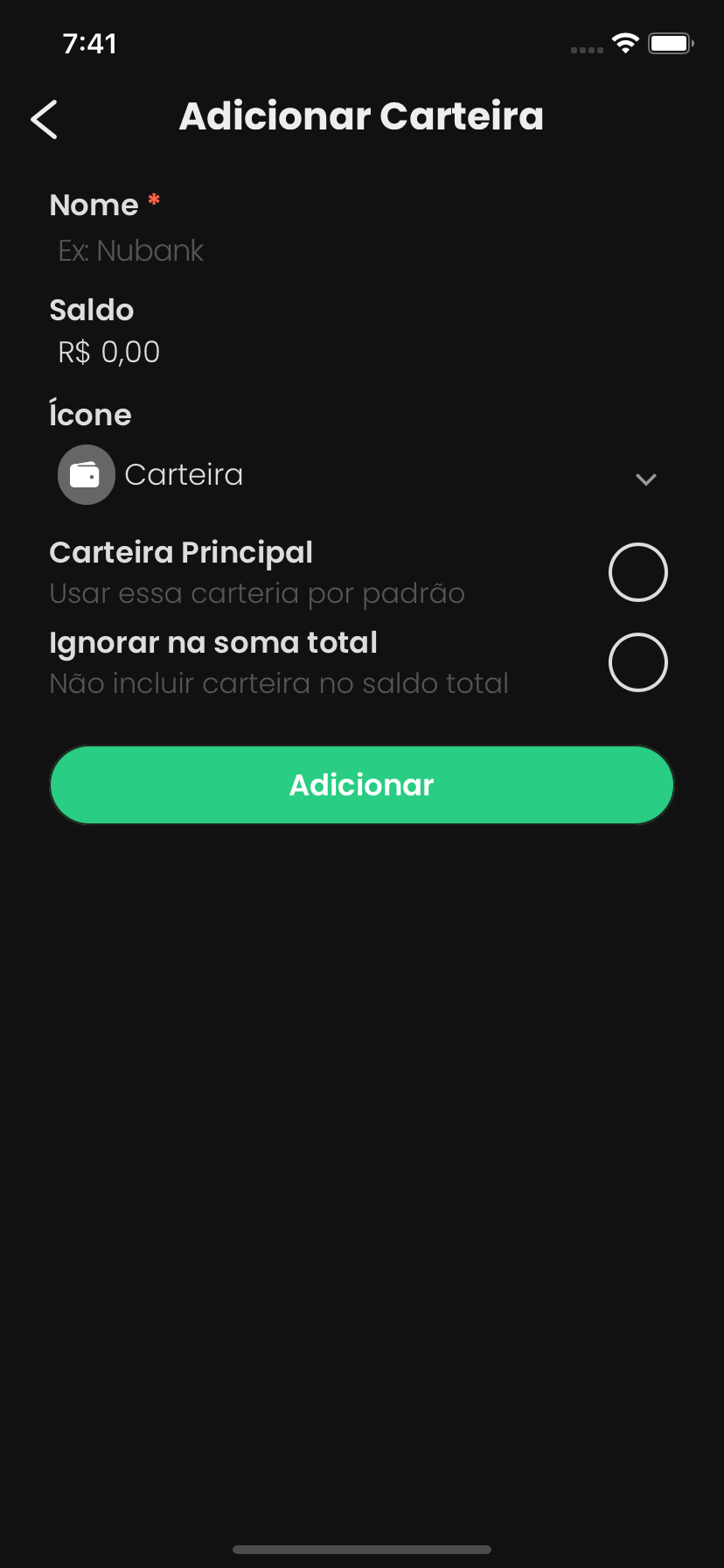The width and height of the screenshot is (724, 1568).
Task: Tap the Adicionar button
Action: point(362,785)
